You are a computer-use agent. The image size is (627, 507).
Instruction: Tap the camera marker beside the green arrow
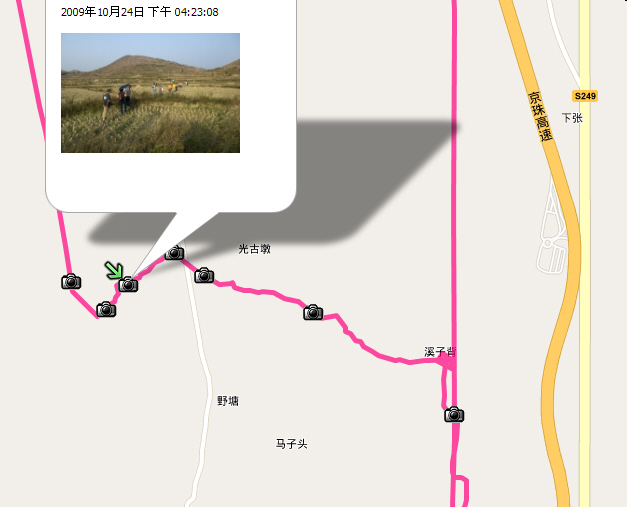click(128, 285)
